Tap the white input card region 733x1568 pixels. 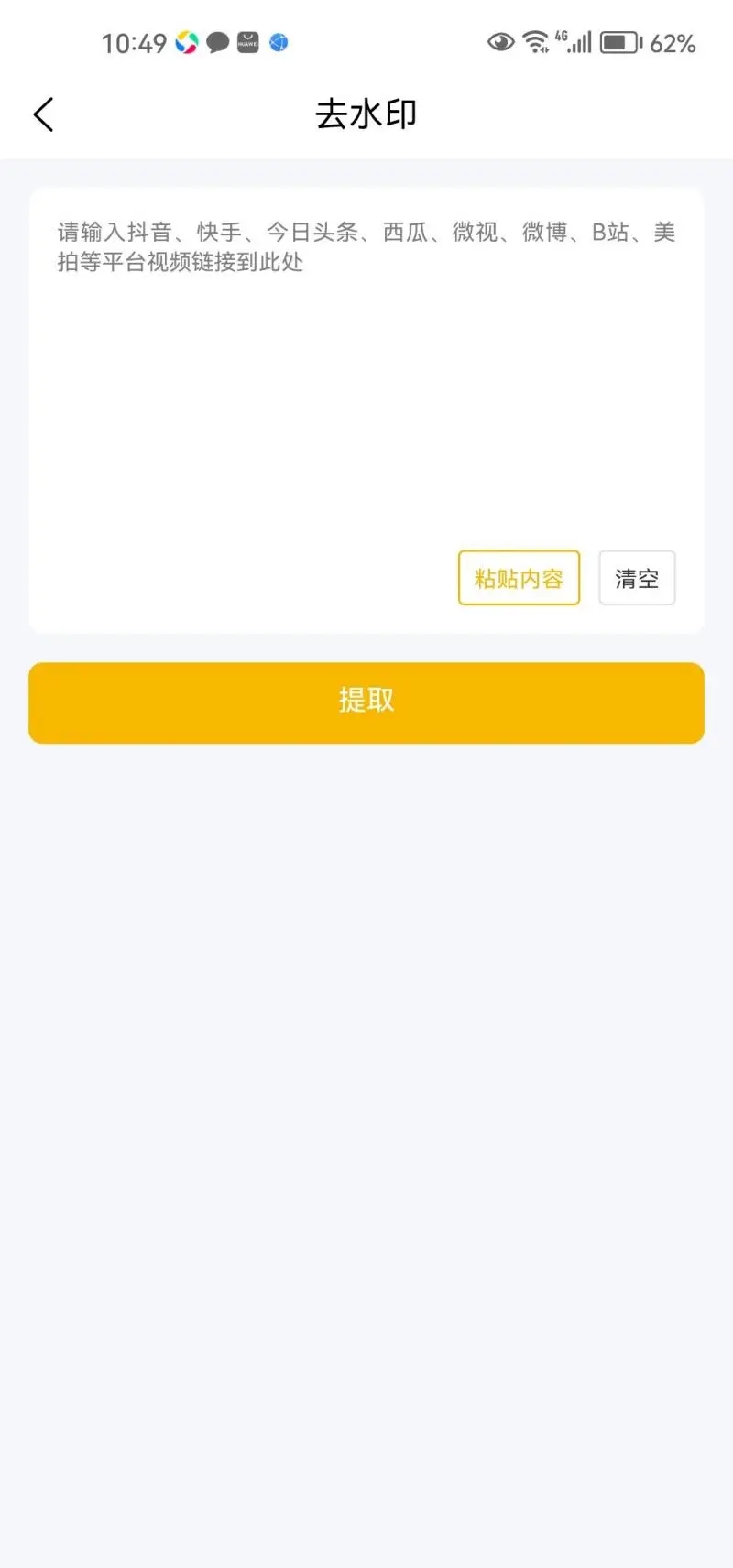point(366,408)
